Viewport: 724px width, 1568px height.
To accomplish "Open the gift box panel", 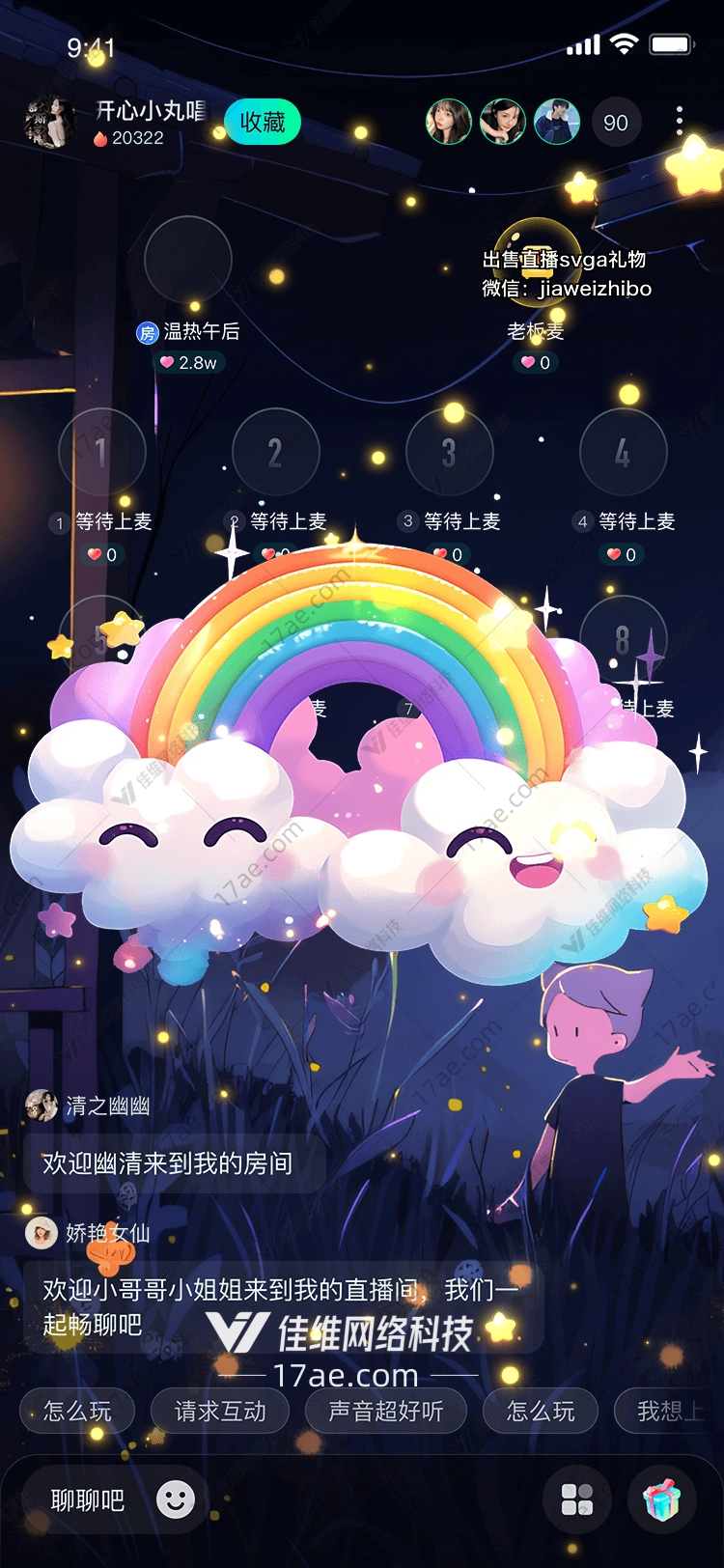I will tap(662, 1500).
